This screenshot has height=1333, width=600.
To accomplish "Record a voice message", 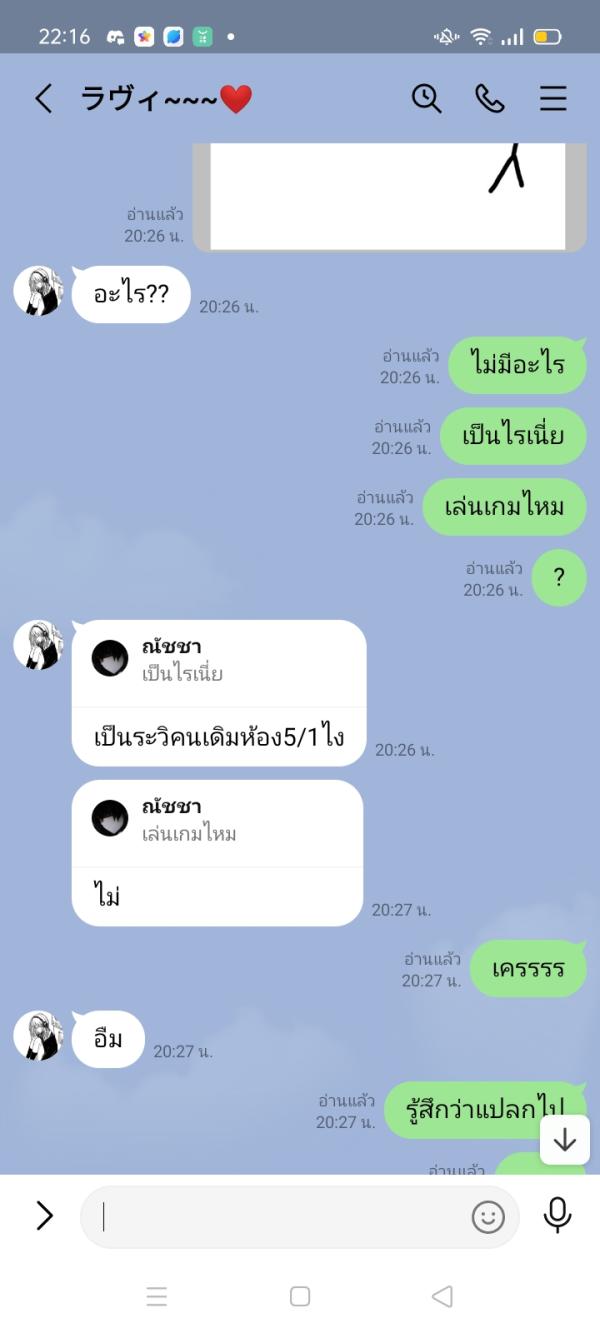I will click(557, 1215).
